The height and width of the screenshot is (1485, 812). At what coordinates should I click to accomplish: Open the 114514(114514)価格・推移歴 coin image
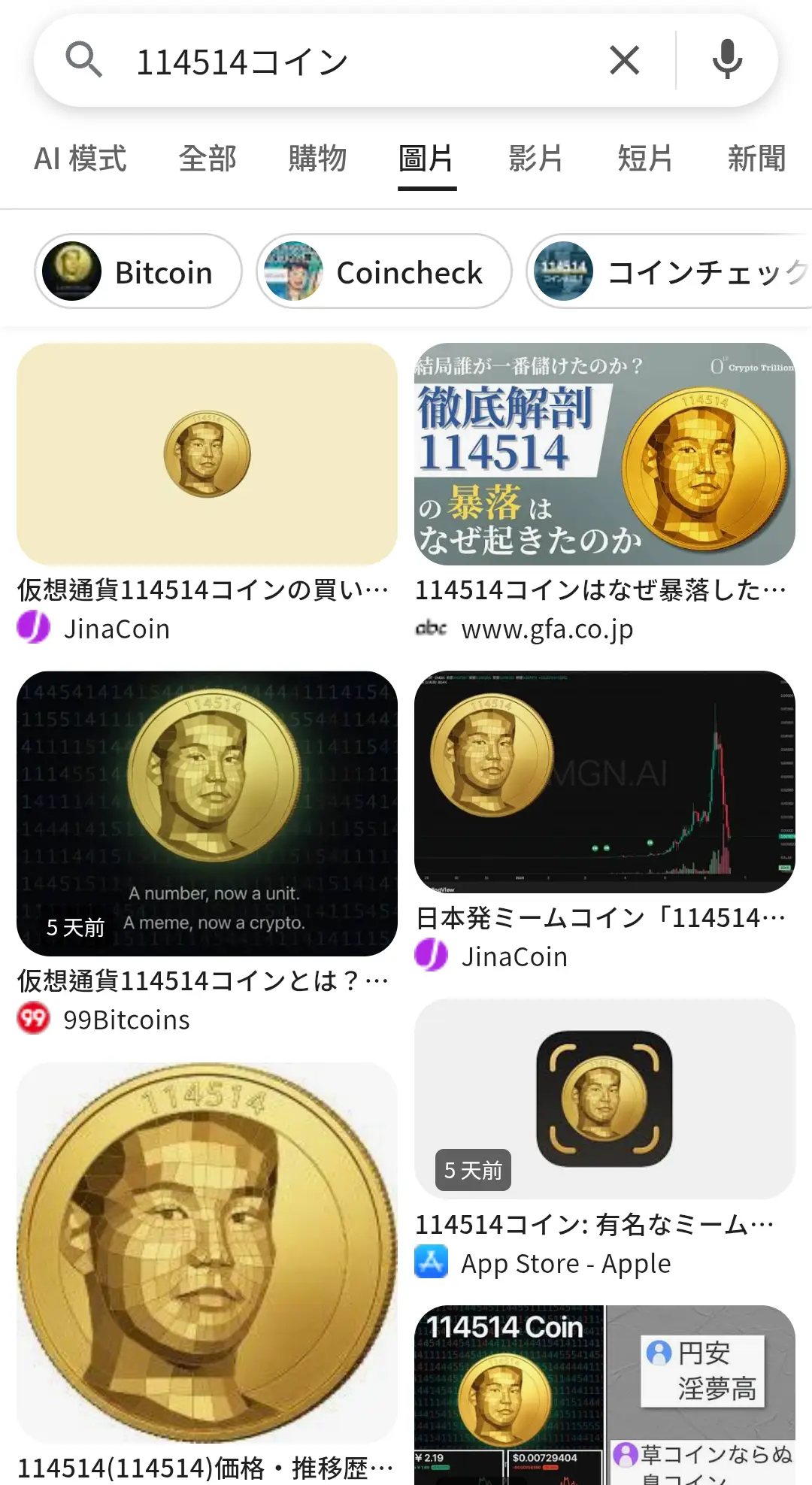(x=207, y=1252)
